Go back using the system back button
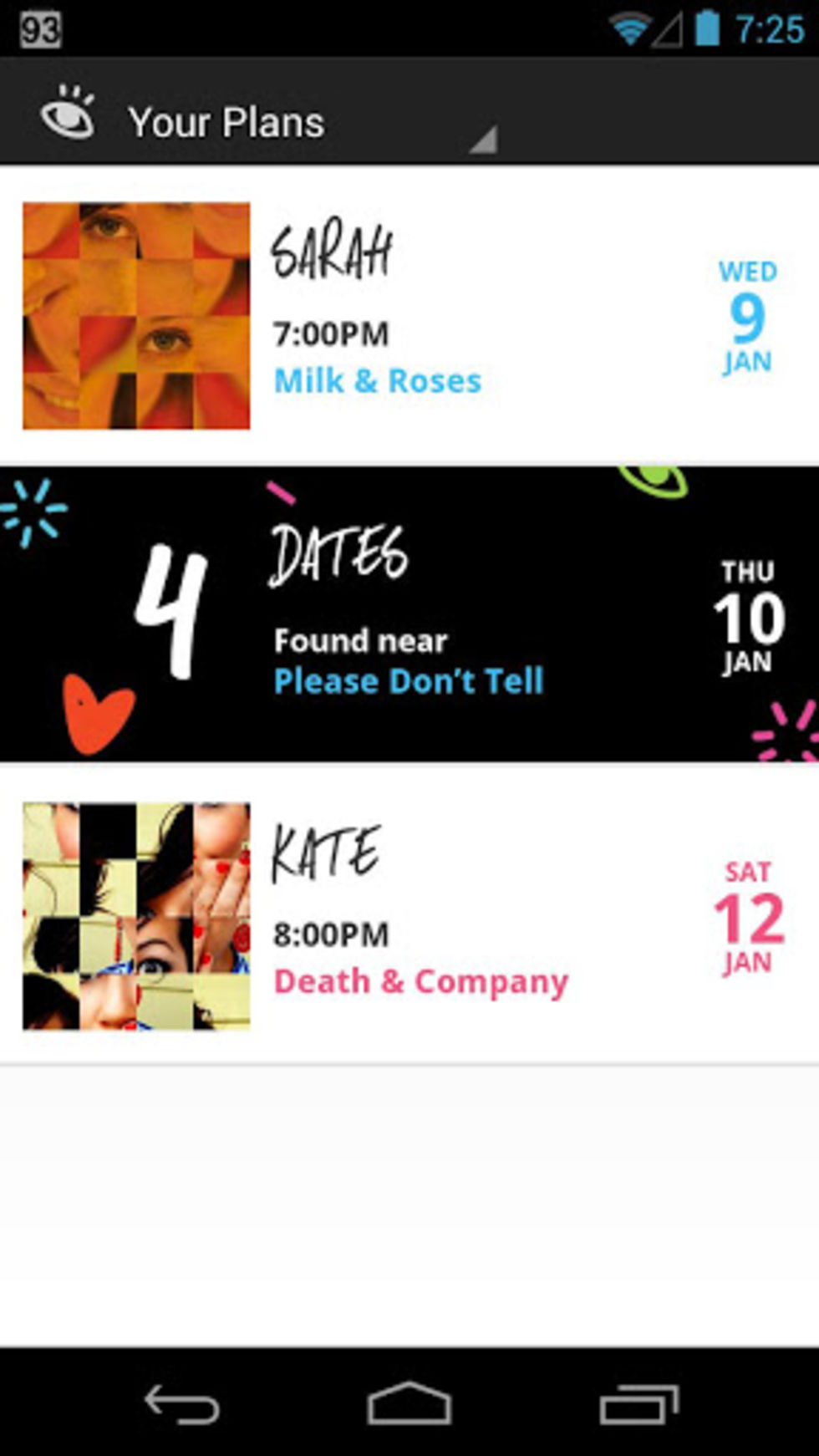819x1456 pixels. coord(181,1404)
